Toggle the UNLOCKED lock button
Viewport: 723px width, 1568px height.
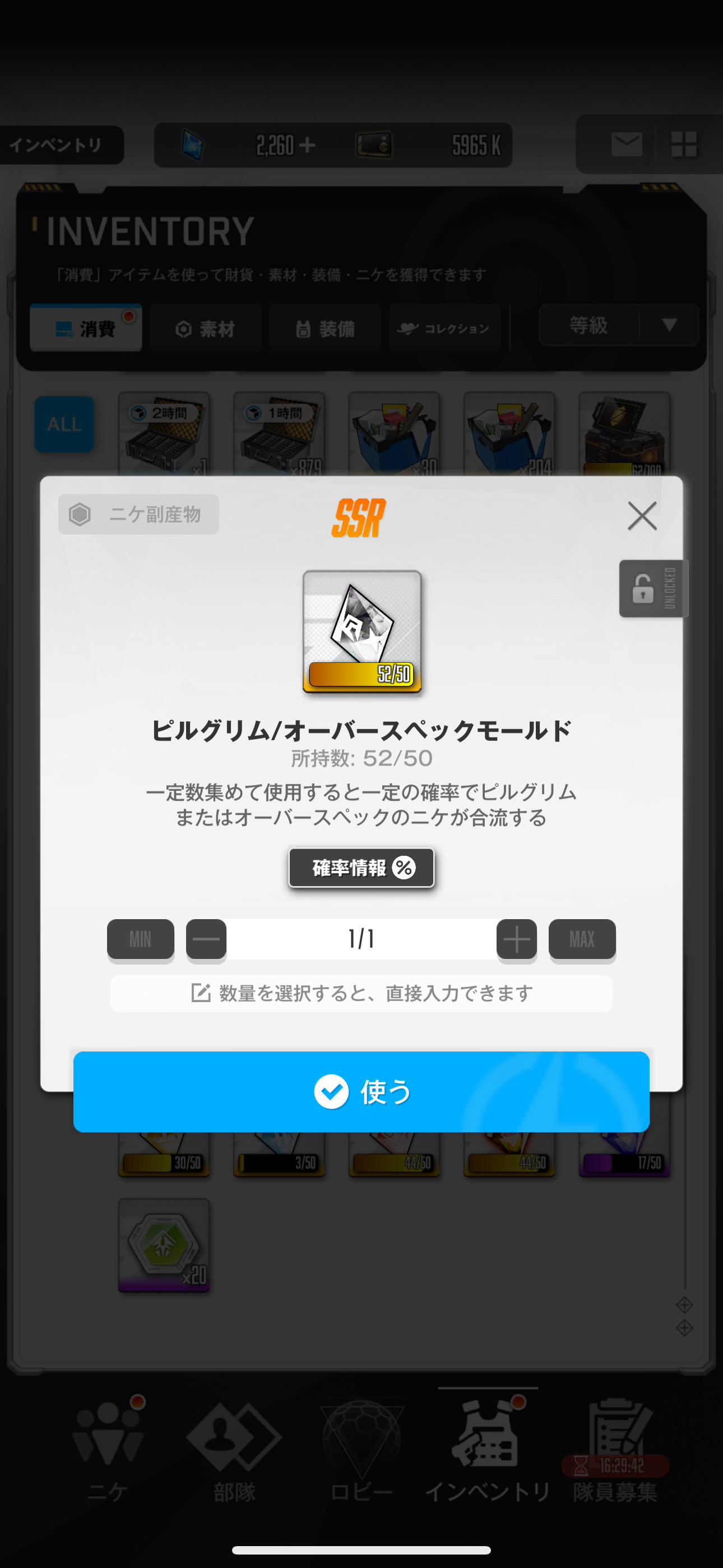[x=653, y=588]
